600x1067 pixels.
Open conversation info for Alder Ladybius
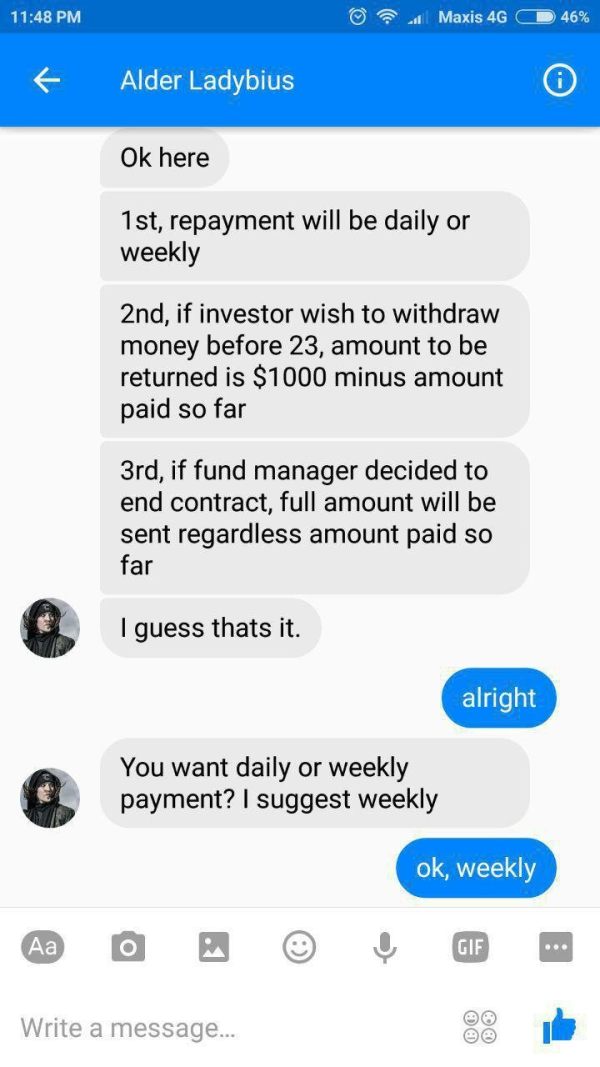(x=559, y=81)
